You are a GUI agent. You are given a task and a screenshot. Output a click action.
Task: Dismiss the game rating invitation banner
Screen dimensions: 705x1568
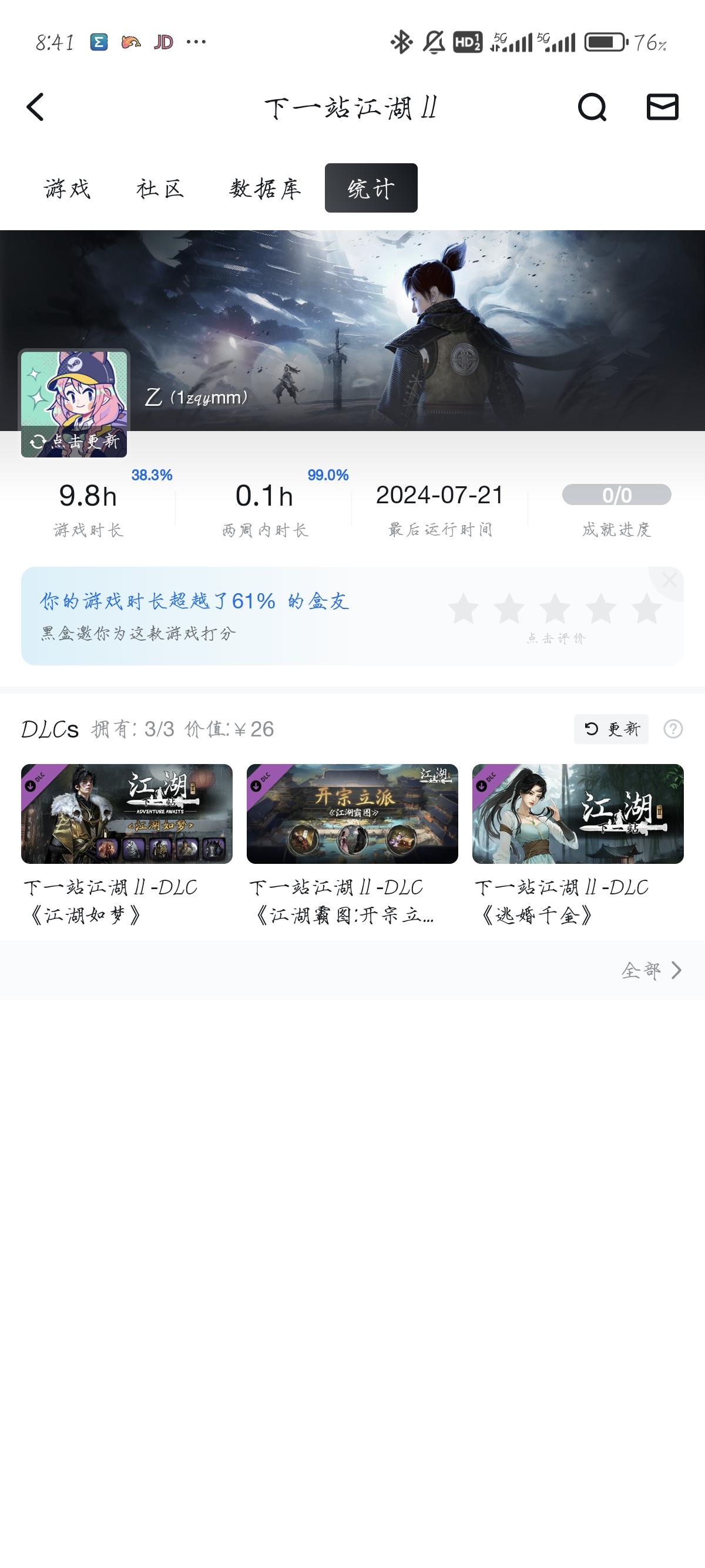pos(669,580)
